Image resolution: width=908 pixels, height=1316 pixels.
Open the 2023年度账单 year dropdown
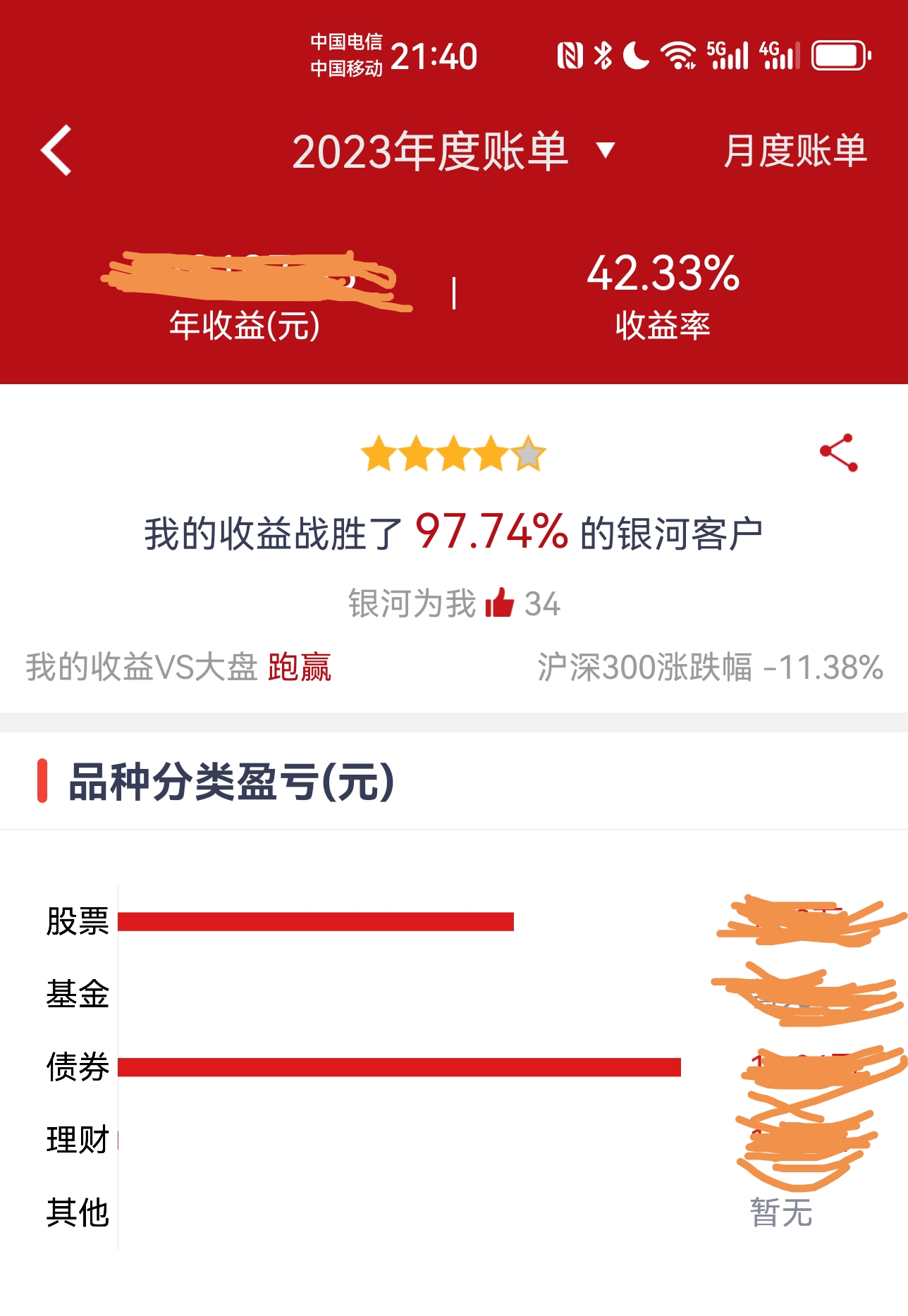453,151
